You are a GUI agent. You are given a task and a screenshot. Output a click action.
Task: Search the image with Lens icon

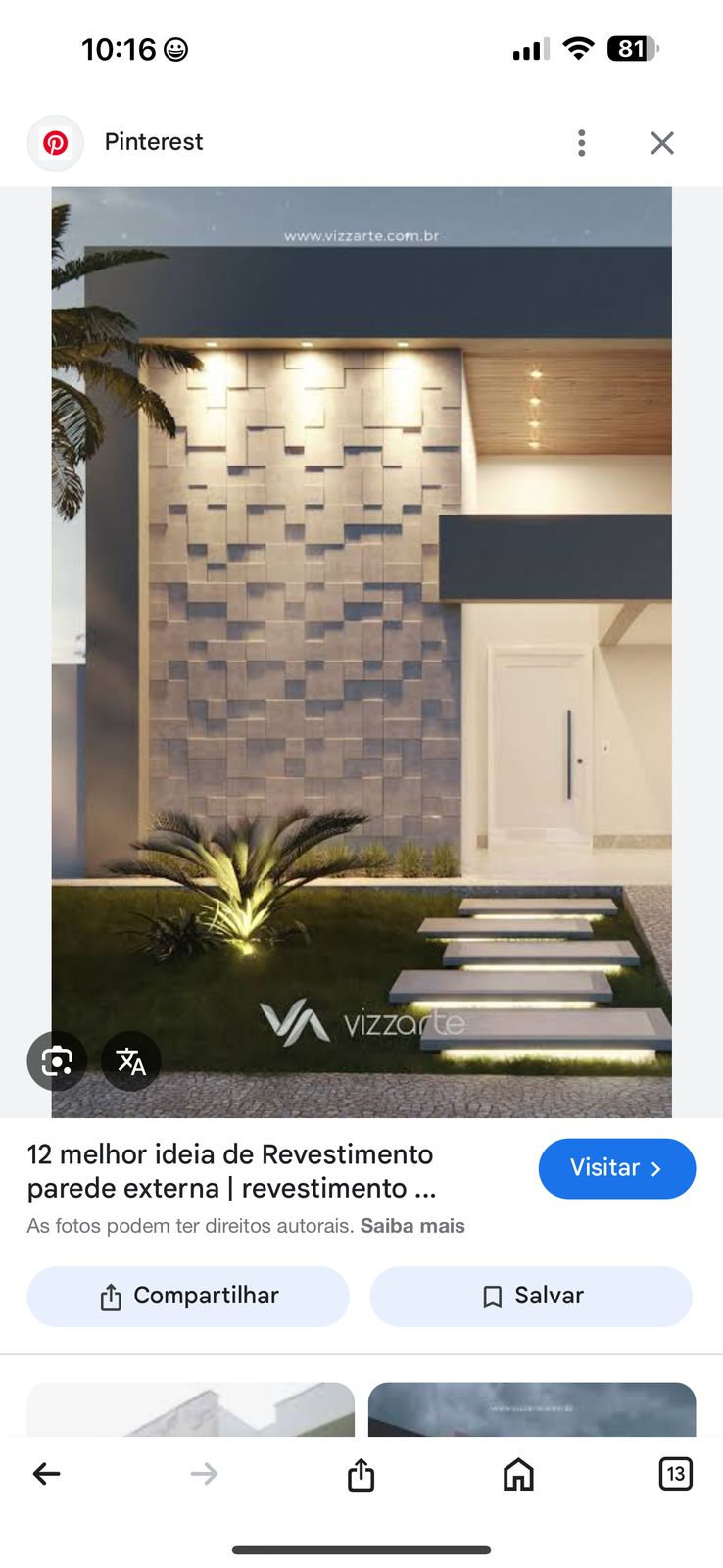tap(57, 1060)
